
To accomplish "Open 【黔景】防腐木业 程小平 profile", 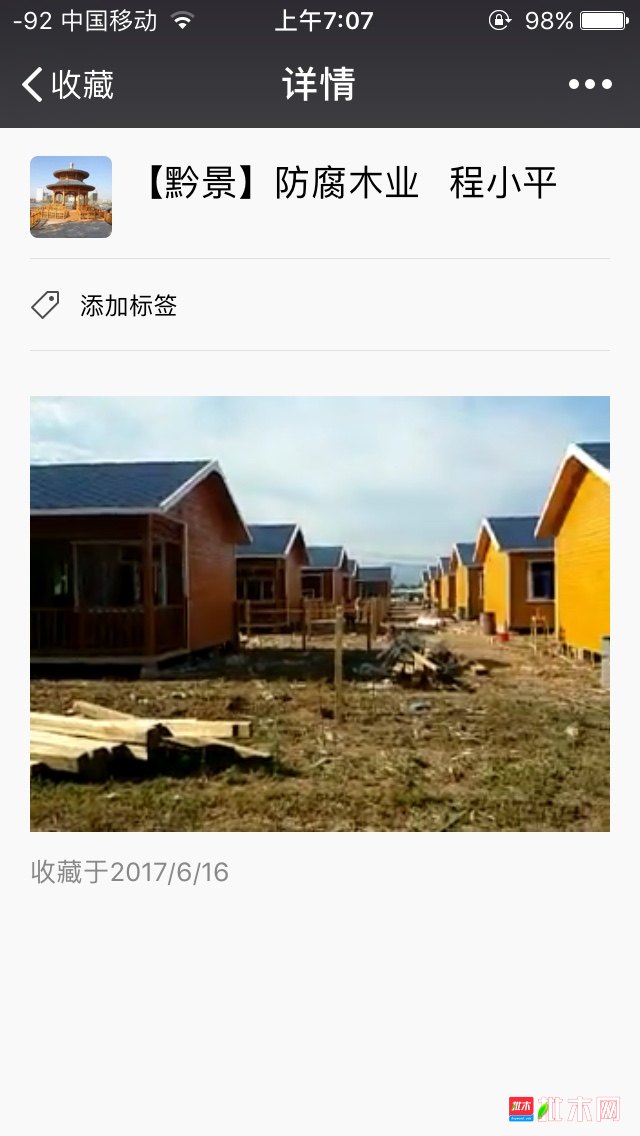I will coord(71,197).
